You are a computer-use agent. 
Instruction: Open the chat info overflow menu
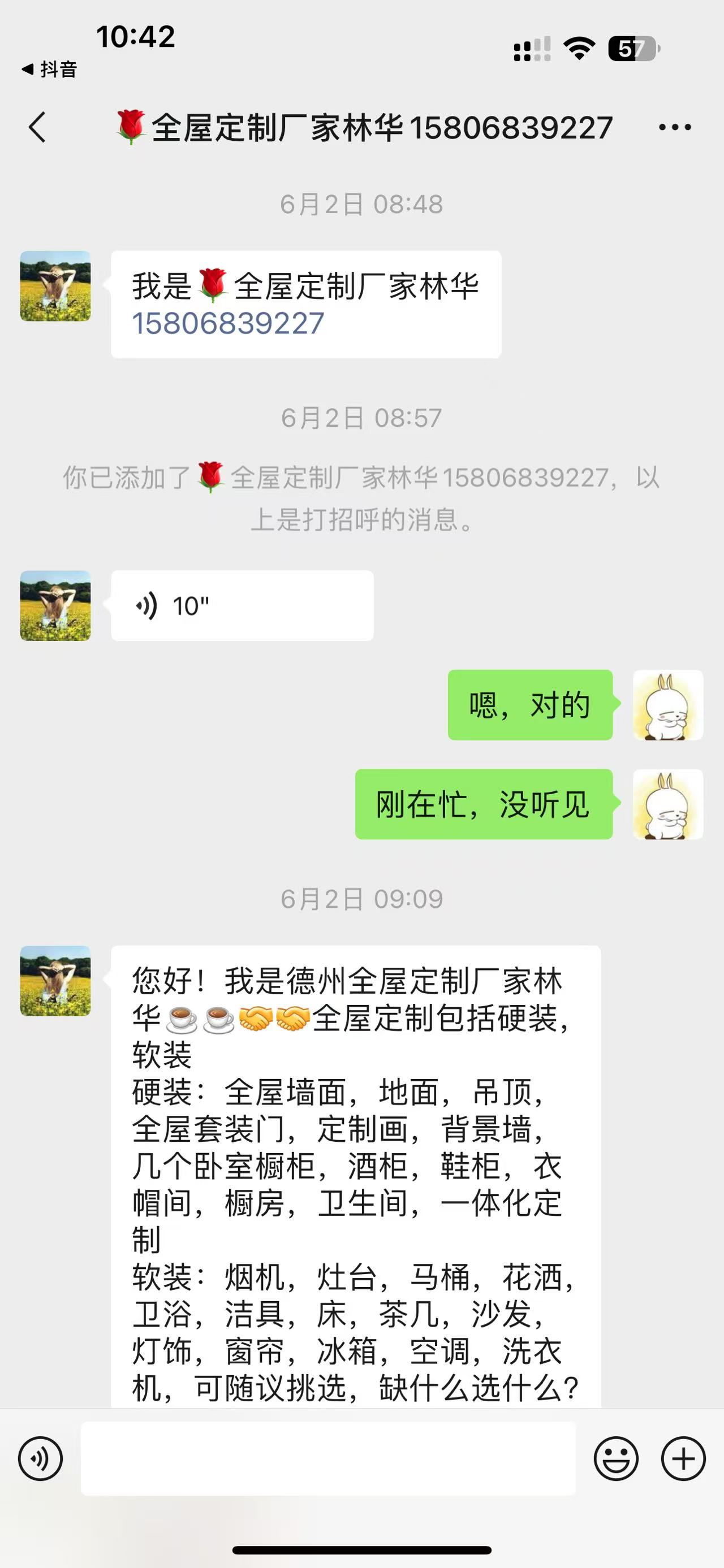point(675,127)
